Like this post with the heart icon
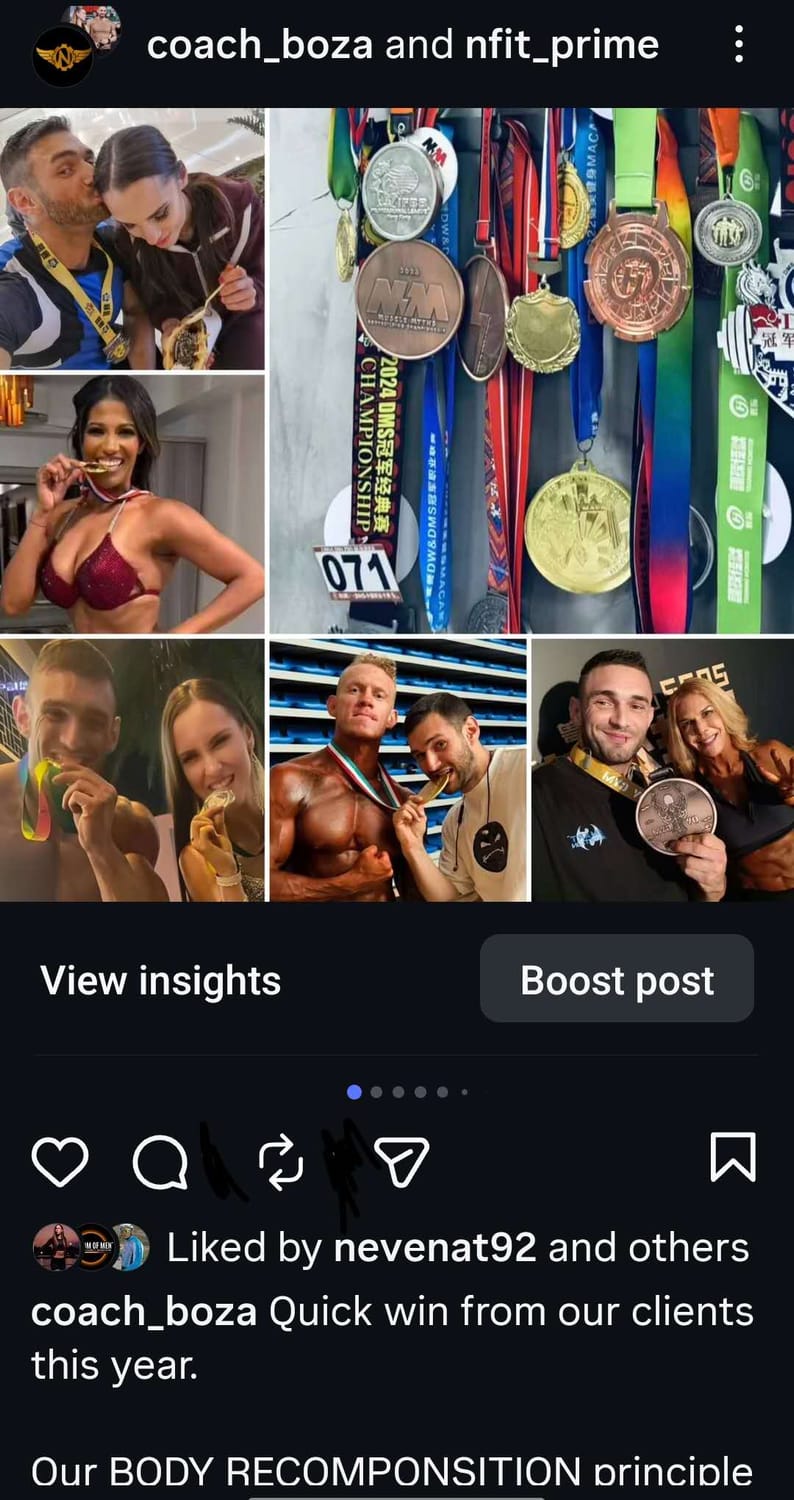The width and height of the screenshot is (794, 1500). coord(61,1161)
